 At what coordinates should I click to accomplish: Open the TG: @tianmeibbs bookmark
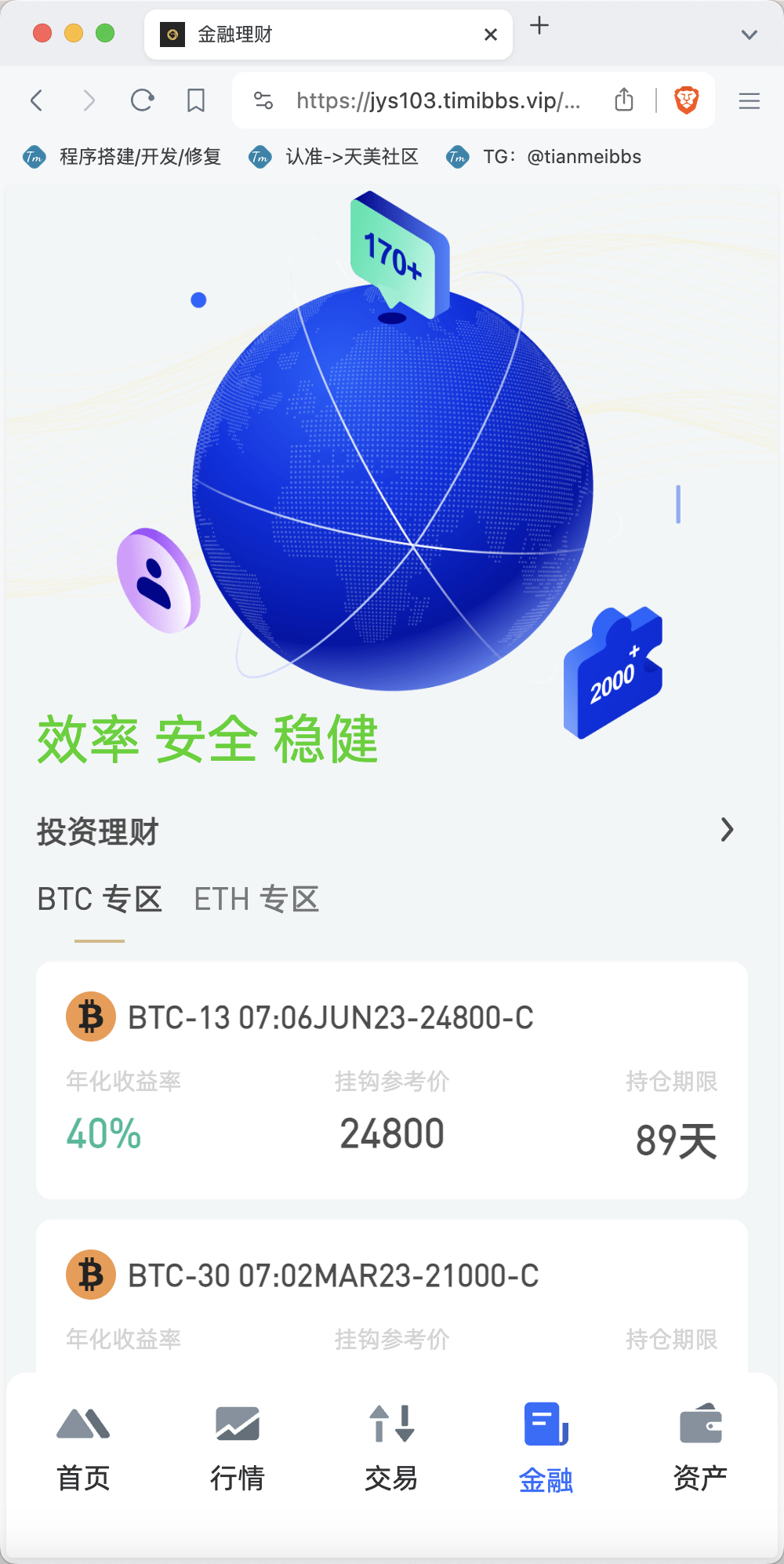tap(543, 157)
